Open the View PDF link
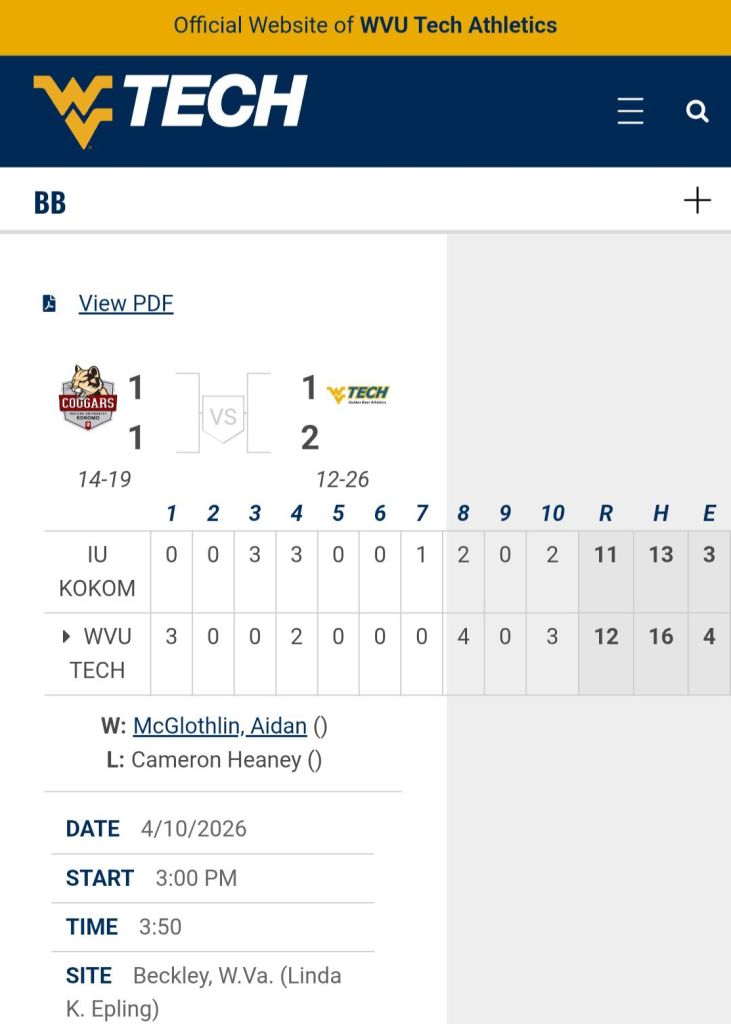This screenshot has width=731, height=1024. 125,303
